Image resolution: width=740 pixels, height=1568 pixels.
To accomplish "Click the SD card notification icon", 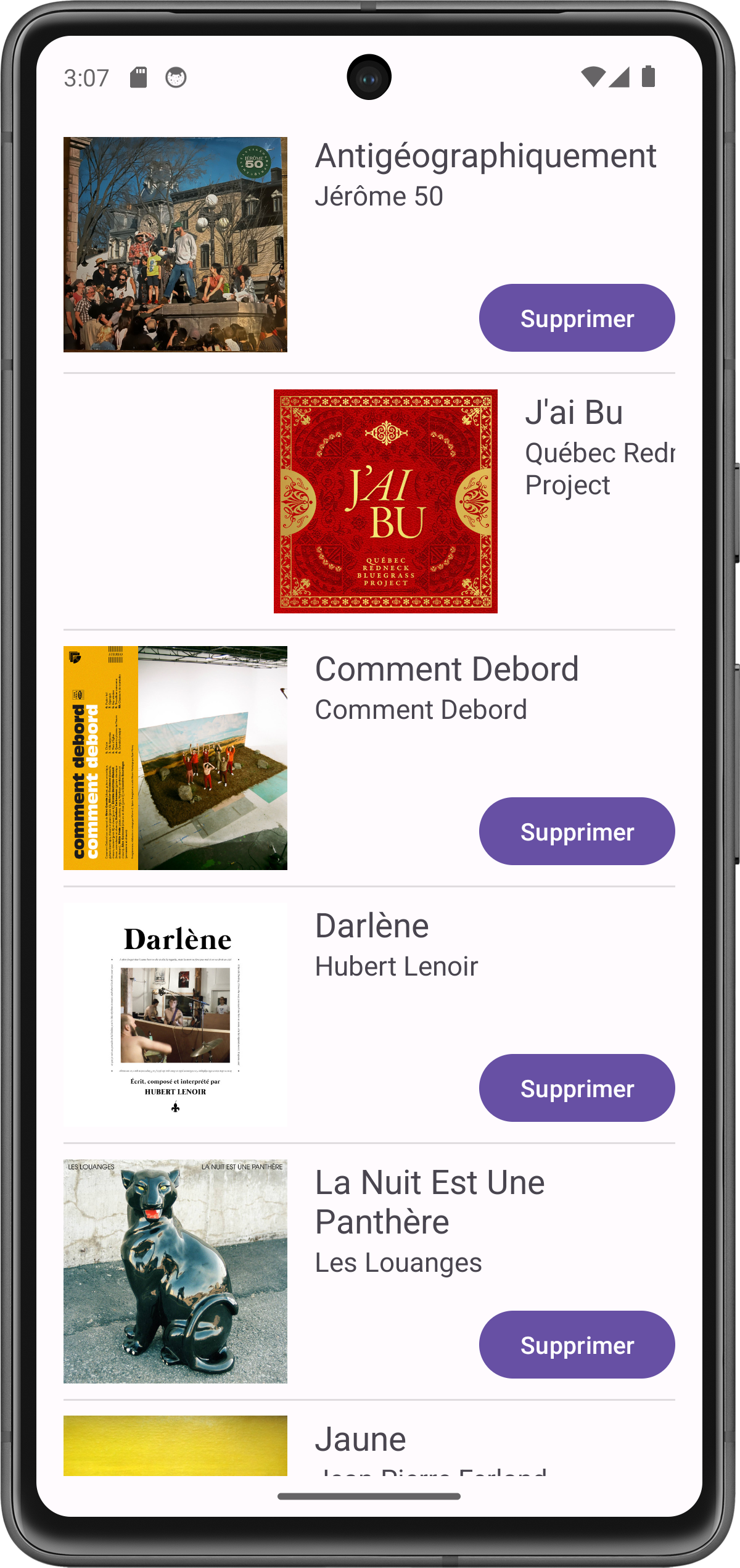I will [x=137, y=77].
